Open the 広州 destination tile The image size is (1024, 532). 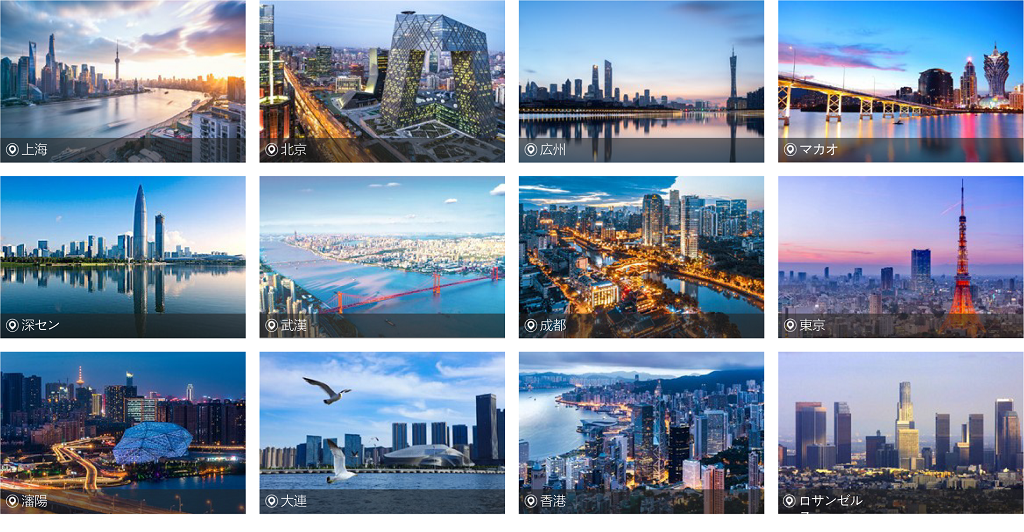coord(641,81)
